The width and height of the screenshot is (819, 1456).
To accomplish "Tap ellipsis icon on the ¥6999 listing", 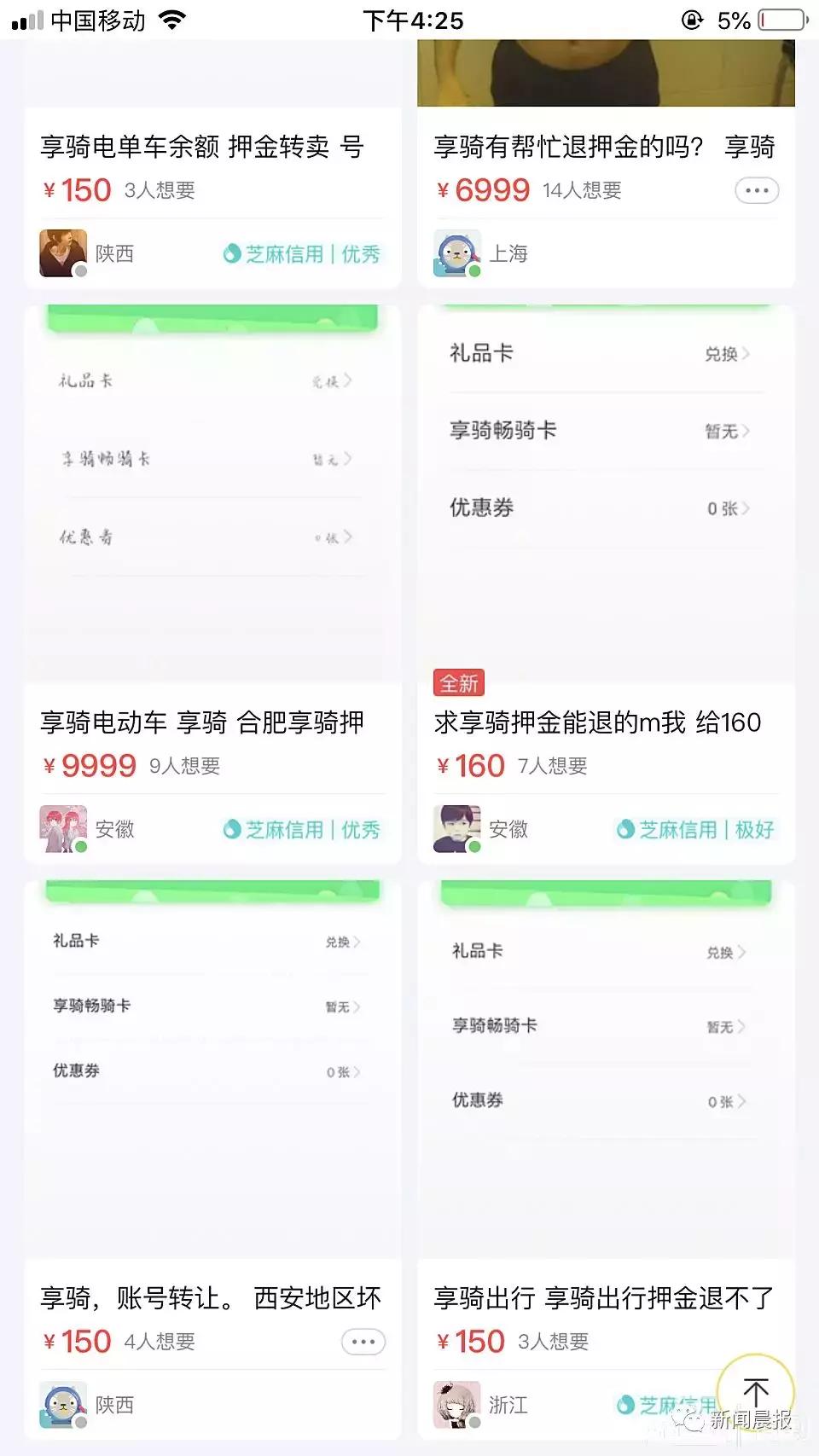I will click(x=756, y=189).
